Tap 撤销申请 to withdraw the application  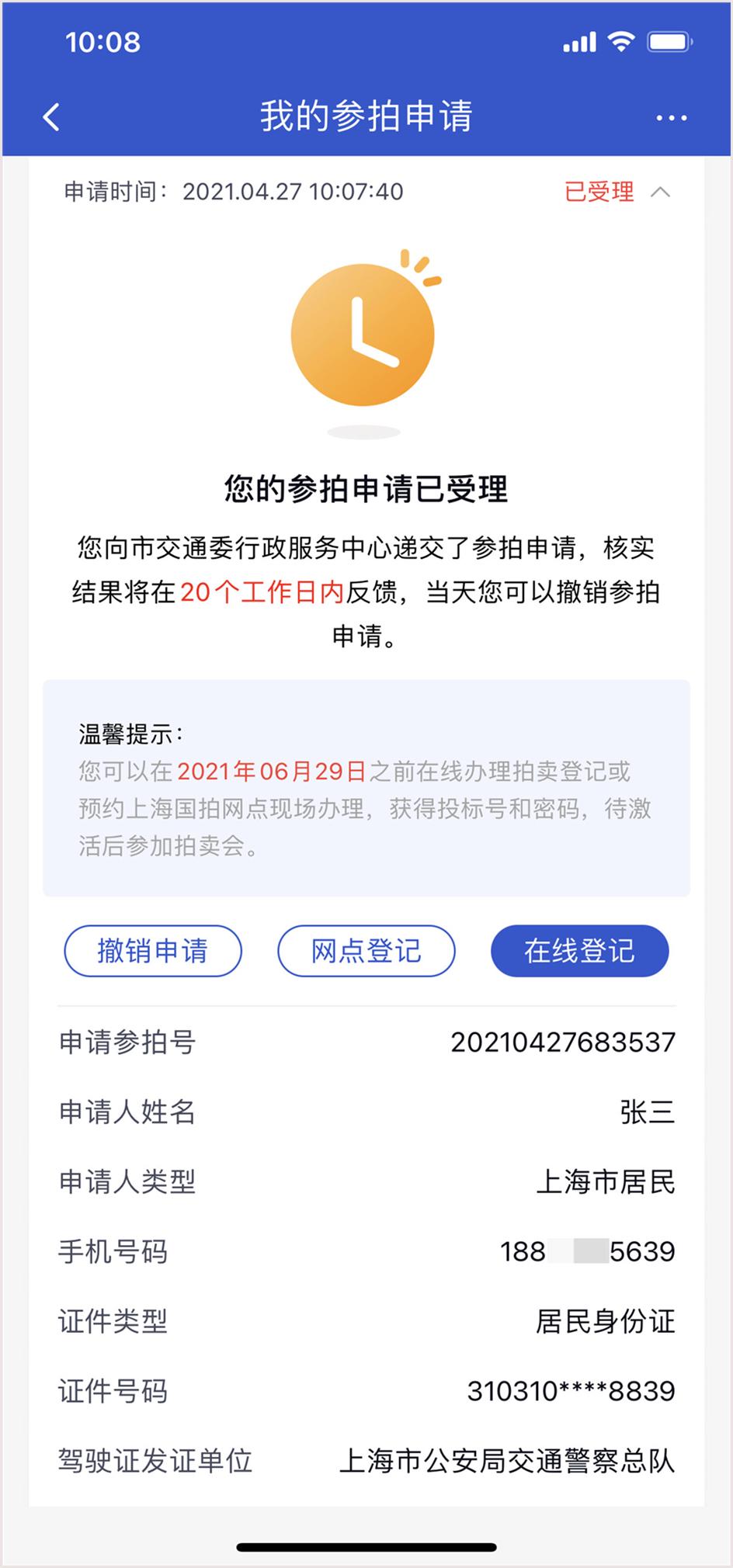153,950
